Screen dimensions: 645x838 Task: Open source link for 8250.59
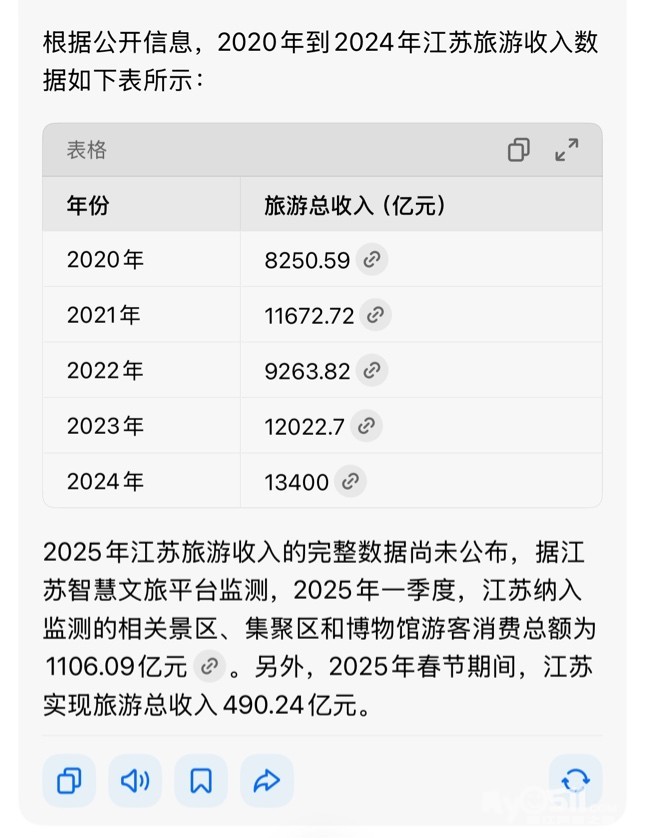tap(371, 260)
